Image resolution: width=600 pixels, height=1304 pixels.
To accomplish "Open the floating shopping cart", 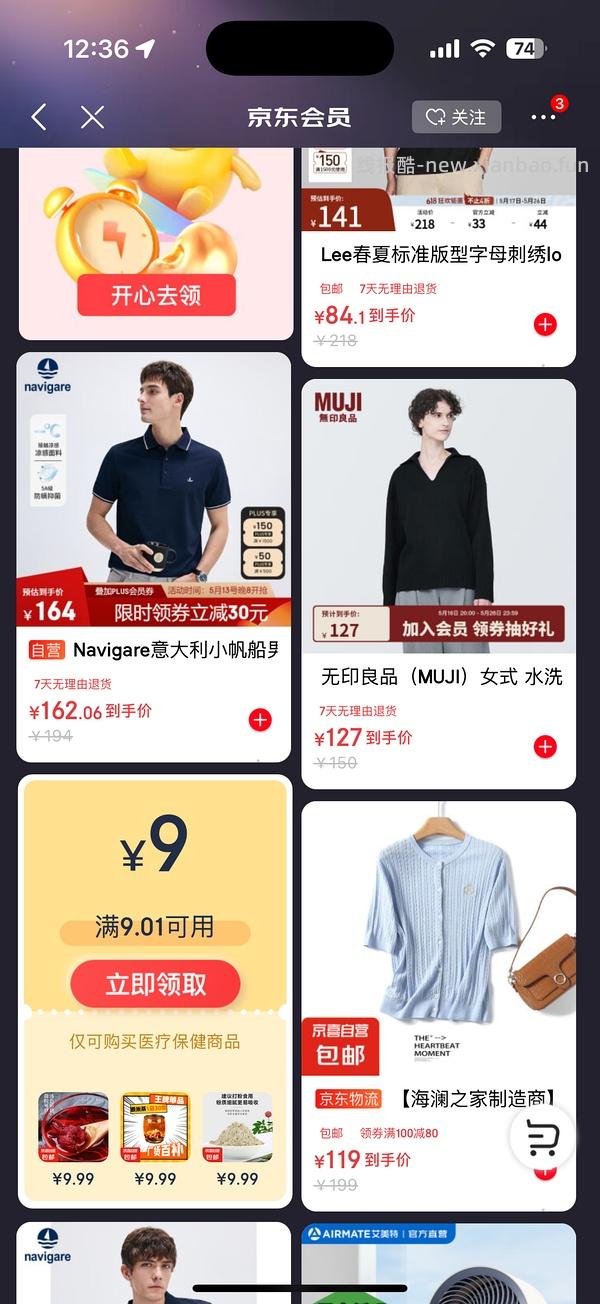I will (542, 1137).
